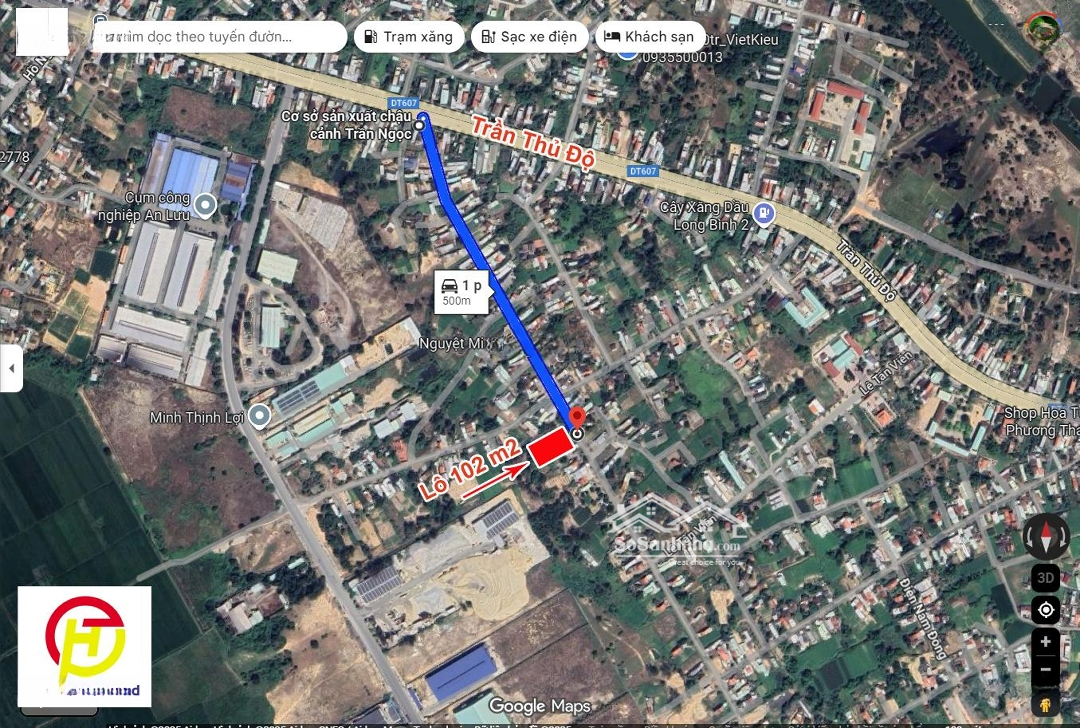Viewport: 1080px width, 728px height.
Task: Select the 1 p 500m route label
Action: (461, 292)
